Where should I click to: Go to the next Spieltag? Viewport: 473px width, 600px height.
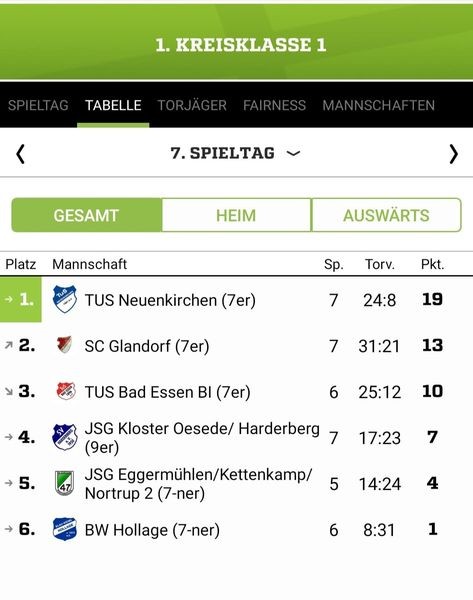453,154
